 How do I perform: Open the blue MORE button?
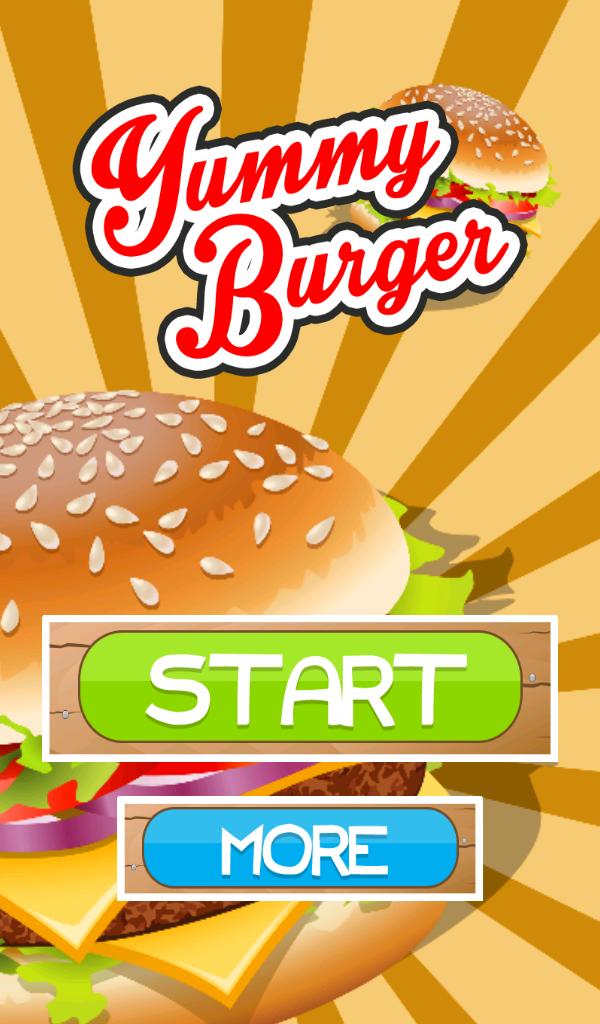pyautogui.click(x=300, y=848)
